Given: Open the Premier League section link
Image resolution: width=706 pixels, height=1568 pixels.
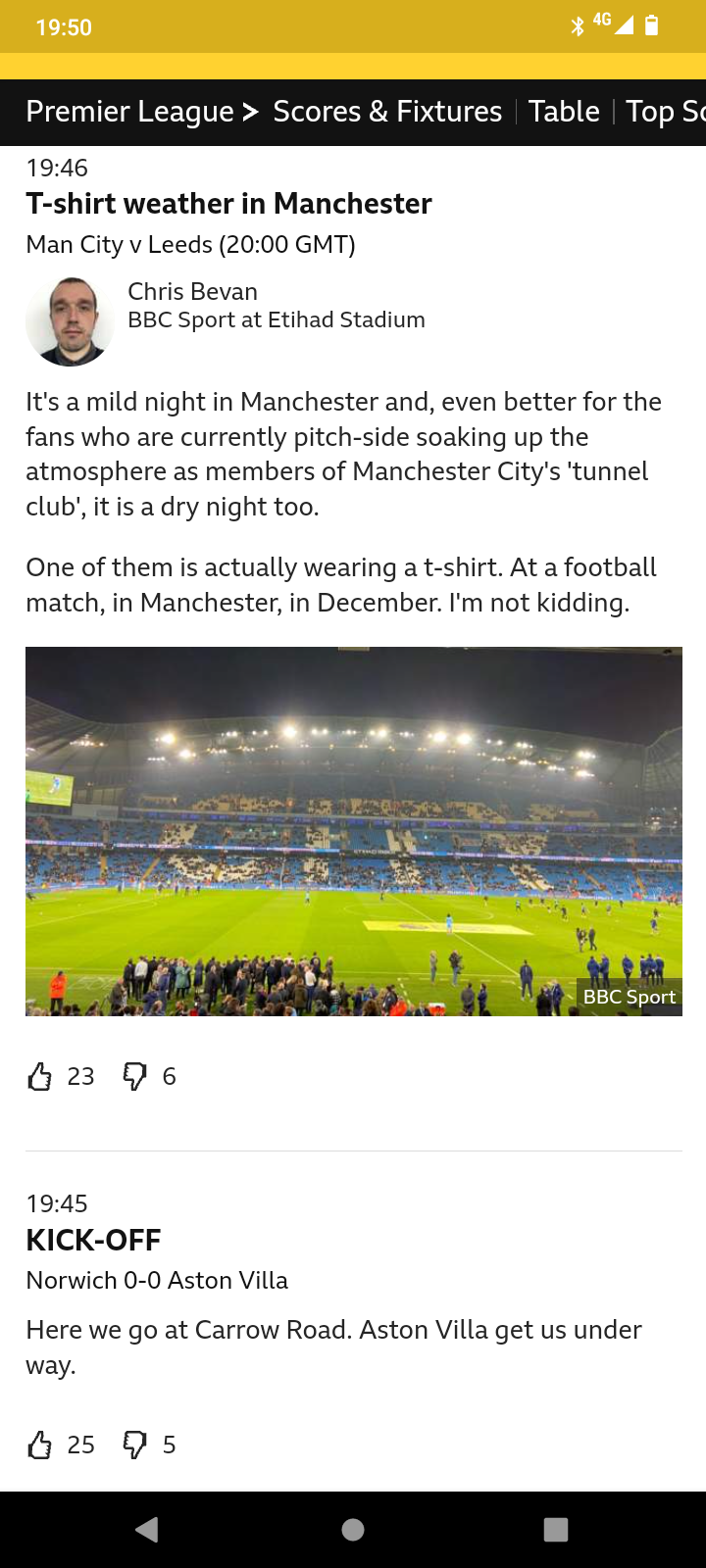Looking at the screenshot, I should click(x=141, y=112).
